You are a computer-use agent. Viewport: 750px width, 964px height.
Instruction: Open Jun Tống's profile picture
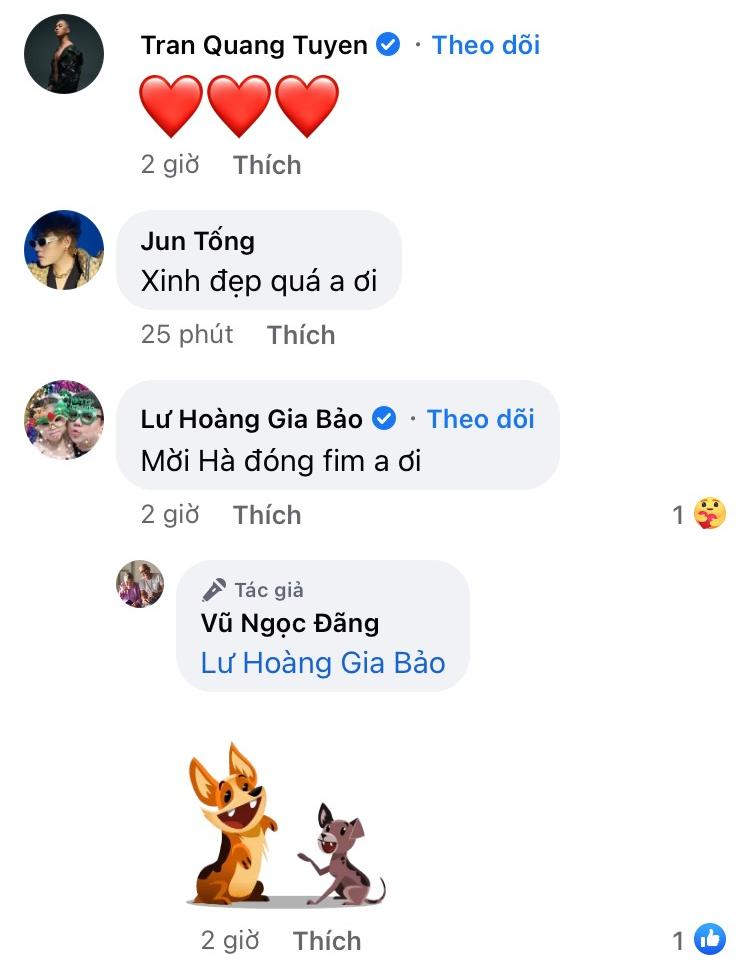click(63, 250)
